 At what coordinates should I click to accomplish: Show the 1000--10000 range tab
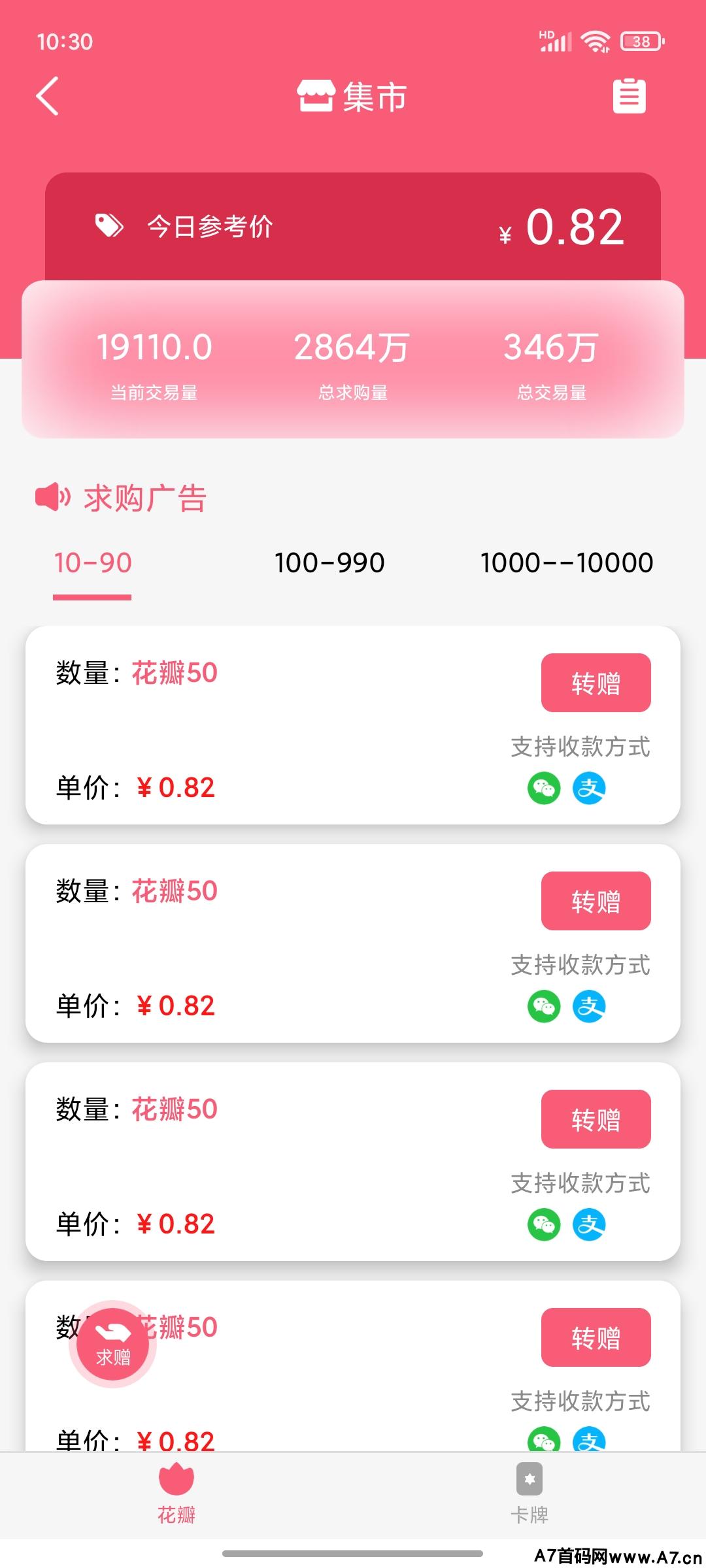(x=566, y=563)
